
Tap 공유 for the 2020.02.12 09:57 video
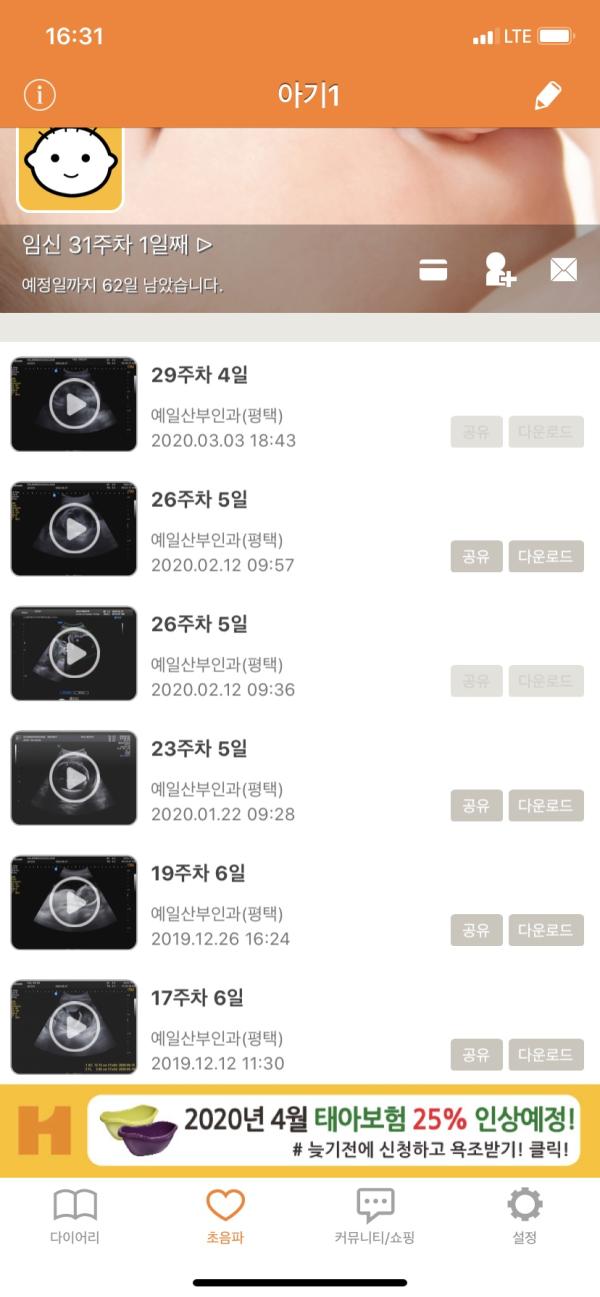tap(476, 556)
